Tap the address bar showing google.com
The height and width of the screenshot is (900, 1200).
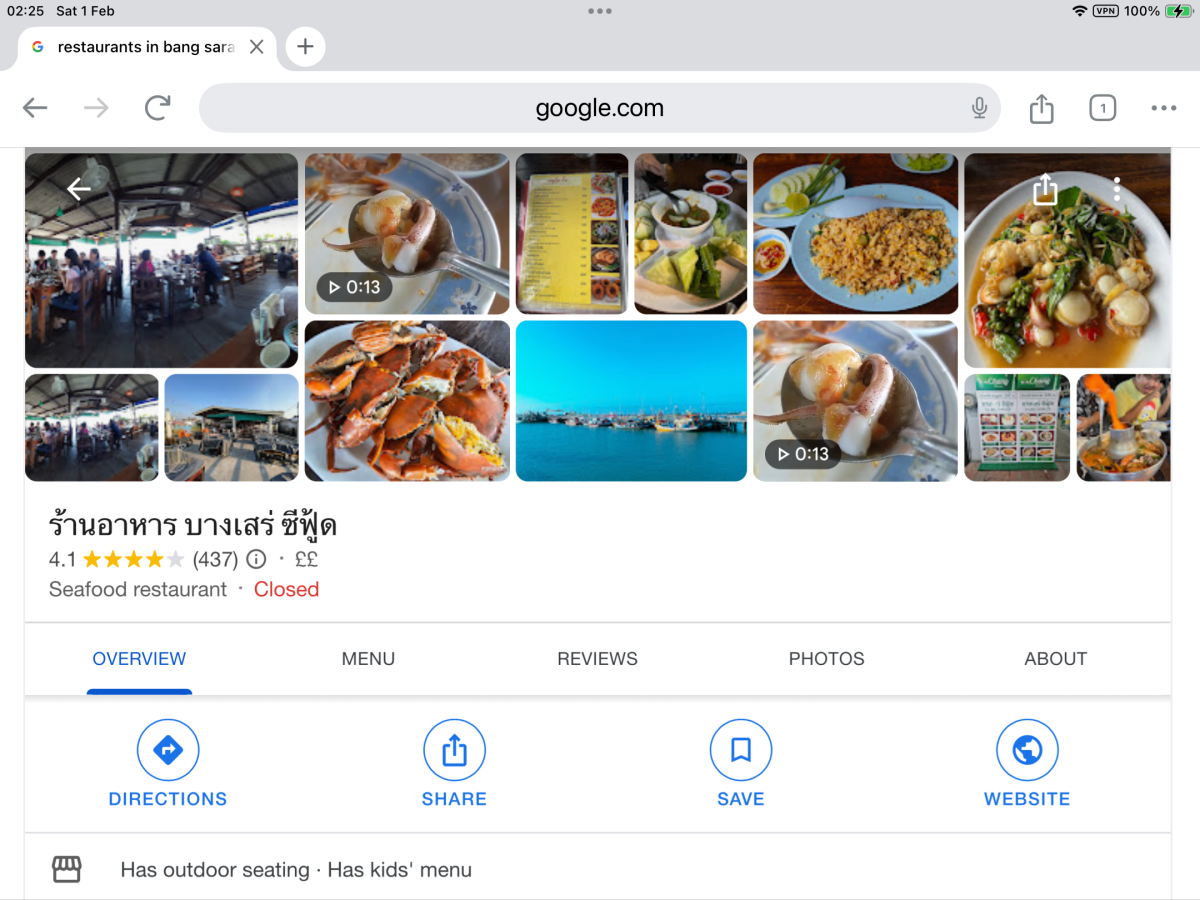598,108
